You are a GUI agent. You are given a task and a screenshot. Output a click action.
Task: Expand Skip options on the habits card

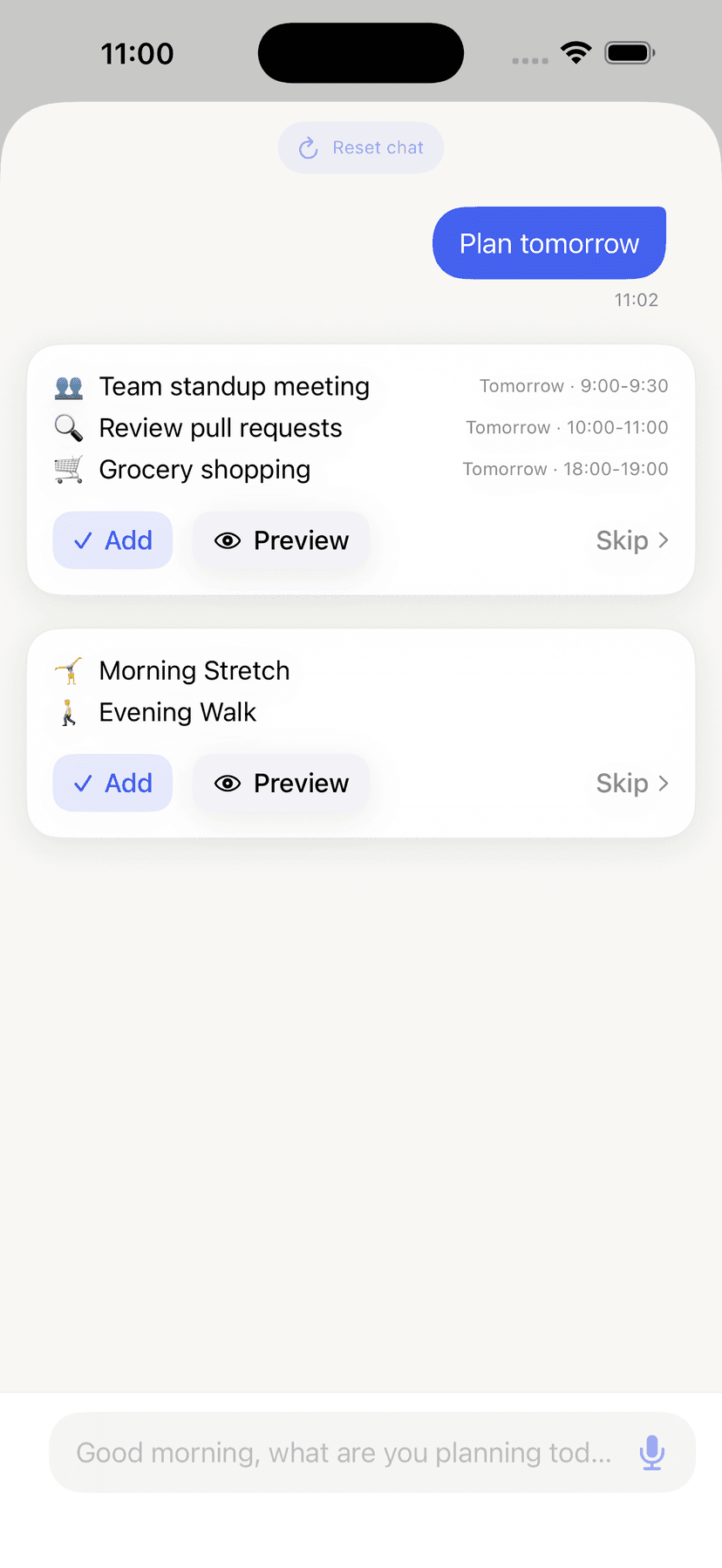[632, 783]
